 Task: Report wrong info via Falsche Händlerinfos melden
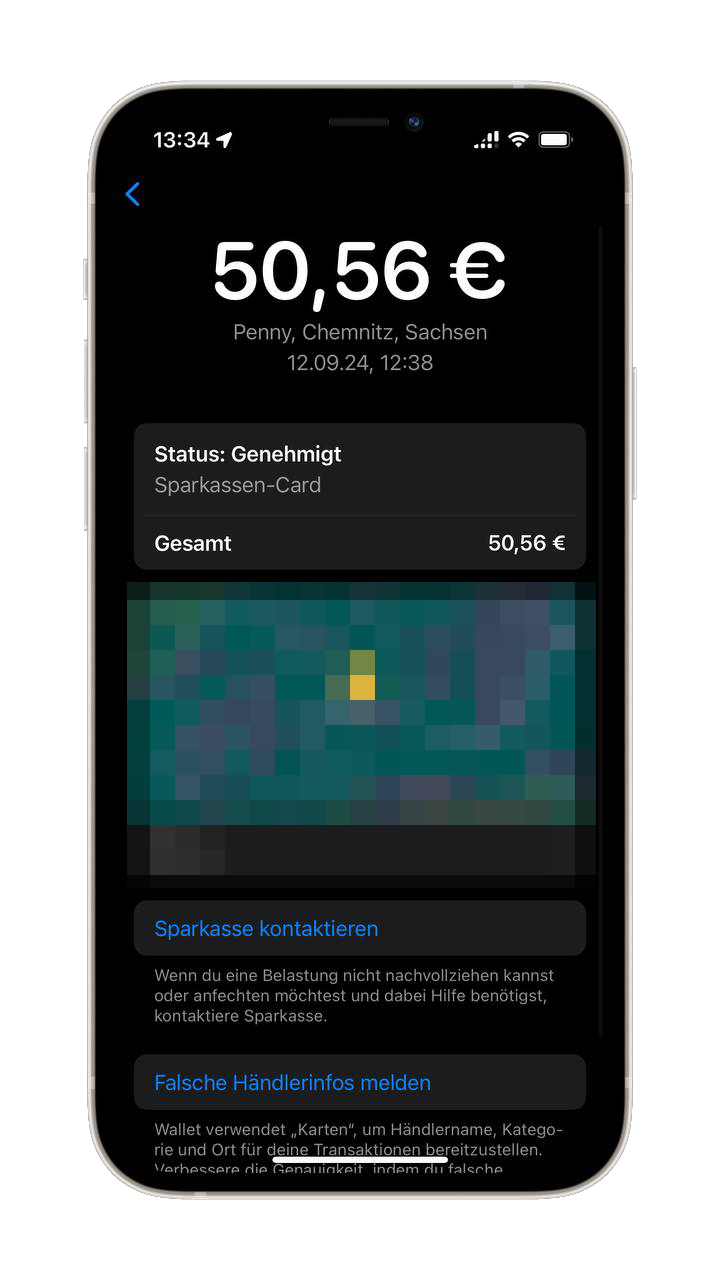tap(360, 1082)
